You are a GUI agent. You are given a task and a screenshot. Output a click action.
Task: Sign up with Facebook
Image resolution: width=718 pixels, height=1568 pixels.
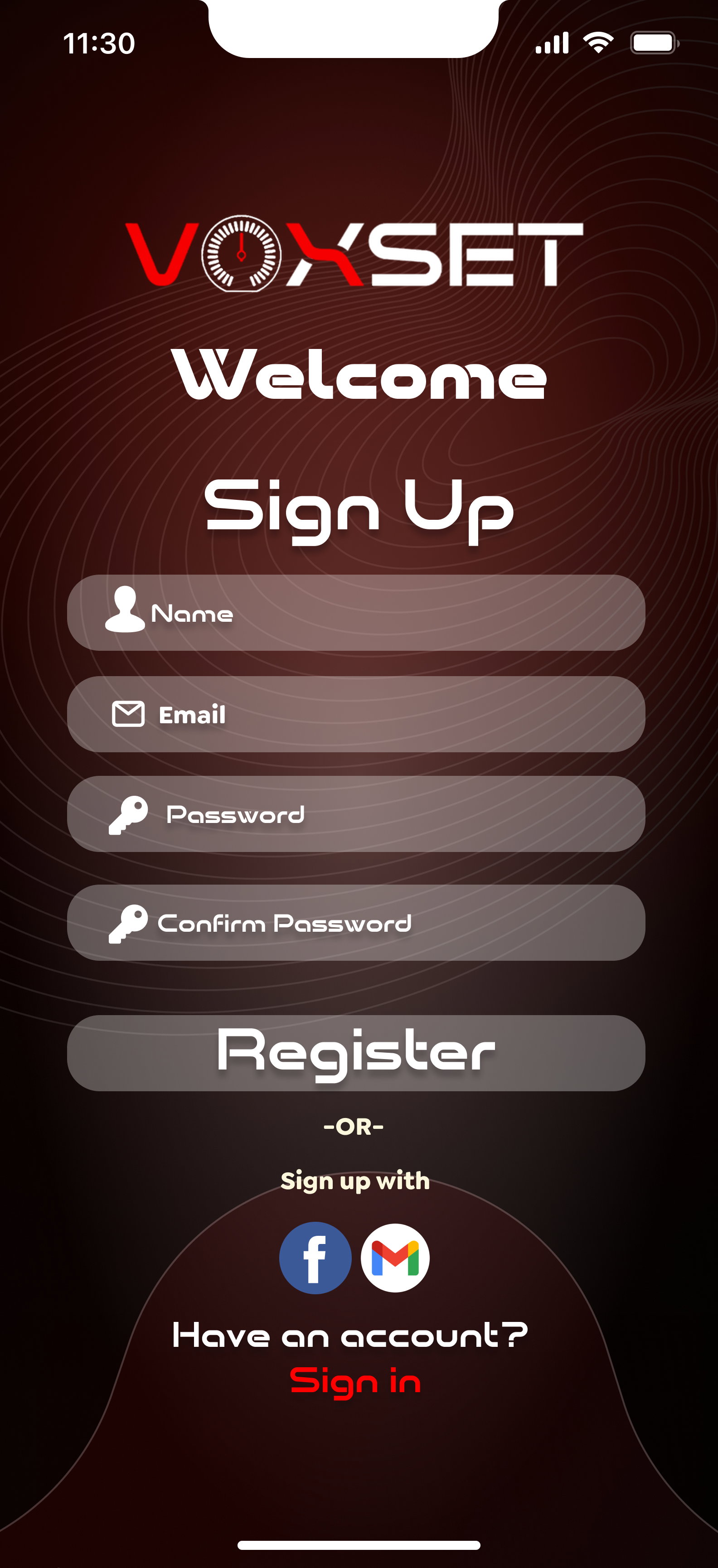[315, 1258]
